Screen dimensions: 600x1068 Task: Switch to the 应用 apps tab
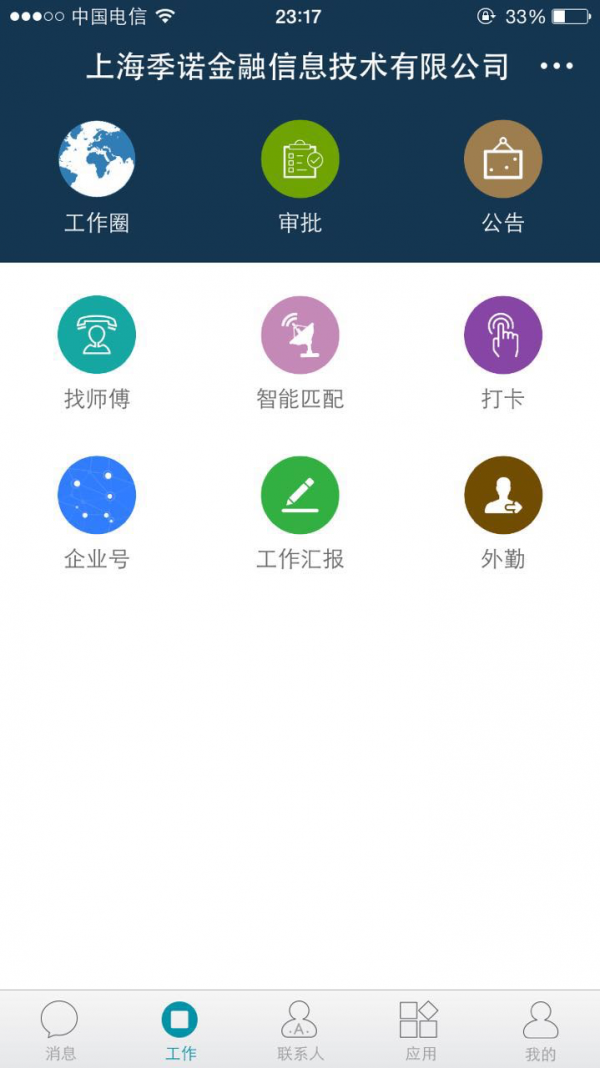pos(420,1030)
